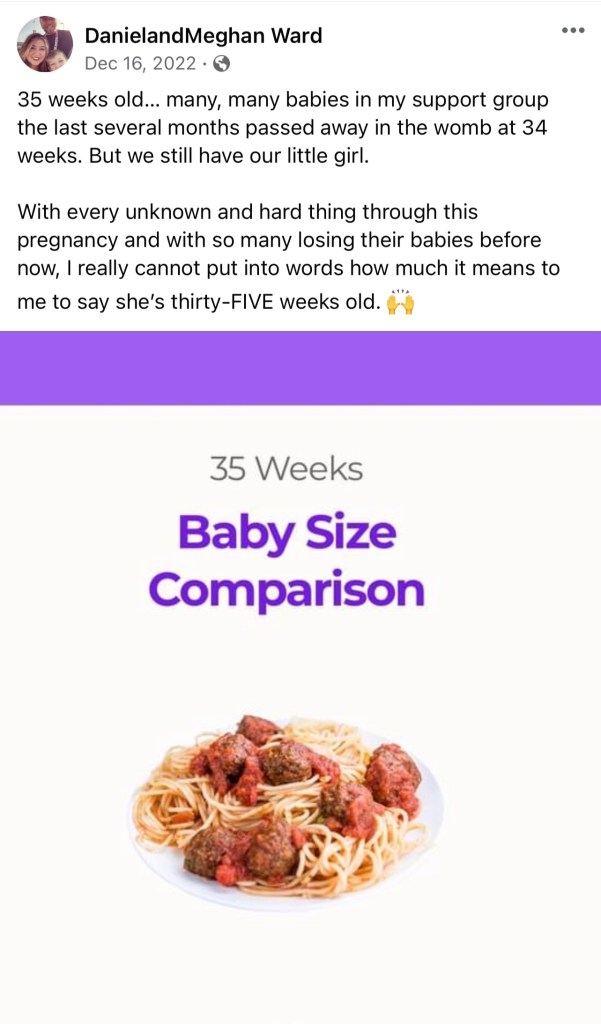Open DanielandMeghan Ward's profile picture
Viewport: 601px width, 1024px height.
tap(45, 45)
